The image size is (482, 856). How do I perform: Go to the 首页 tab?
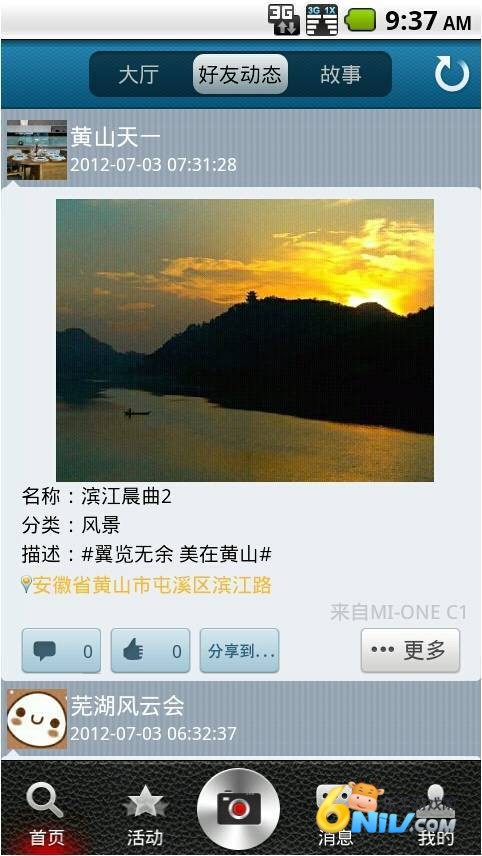tap(46, 815)
